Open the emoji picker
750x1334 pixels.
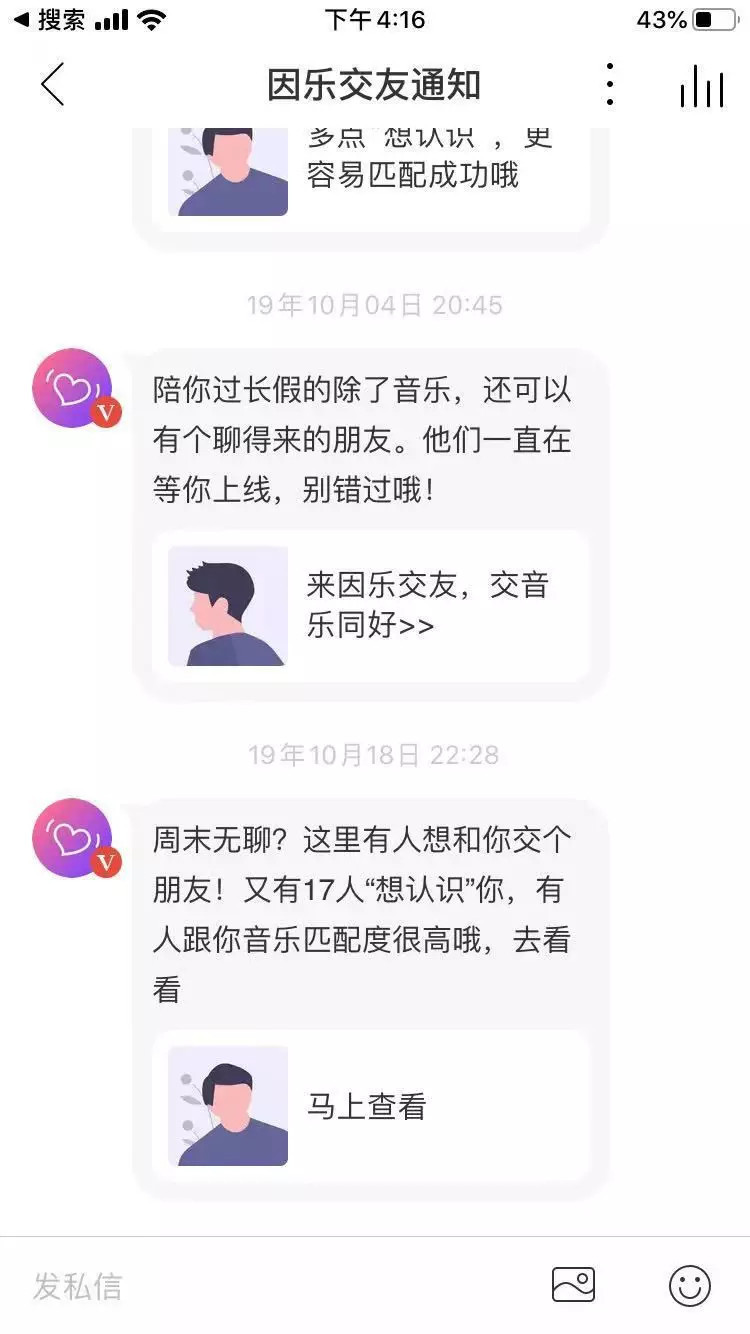(x=689, y=1286)
